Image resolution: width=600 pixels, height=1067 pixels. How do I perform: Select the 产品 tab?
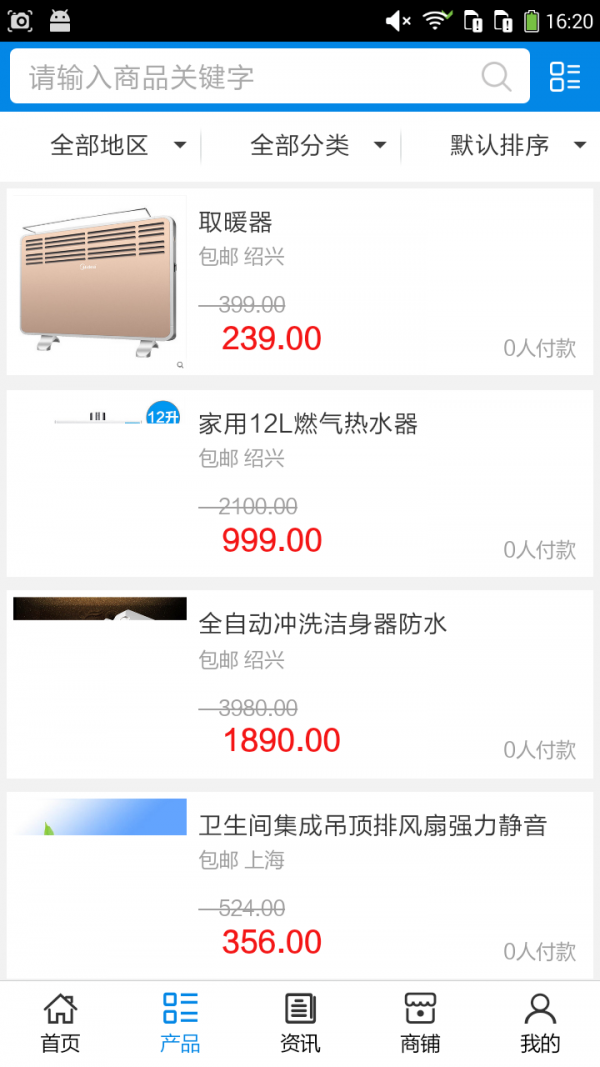pyautogui.click(x=180, y=1023)
